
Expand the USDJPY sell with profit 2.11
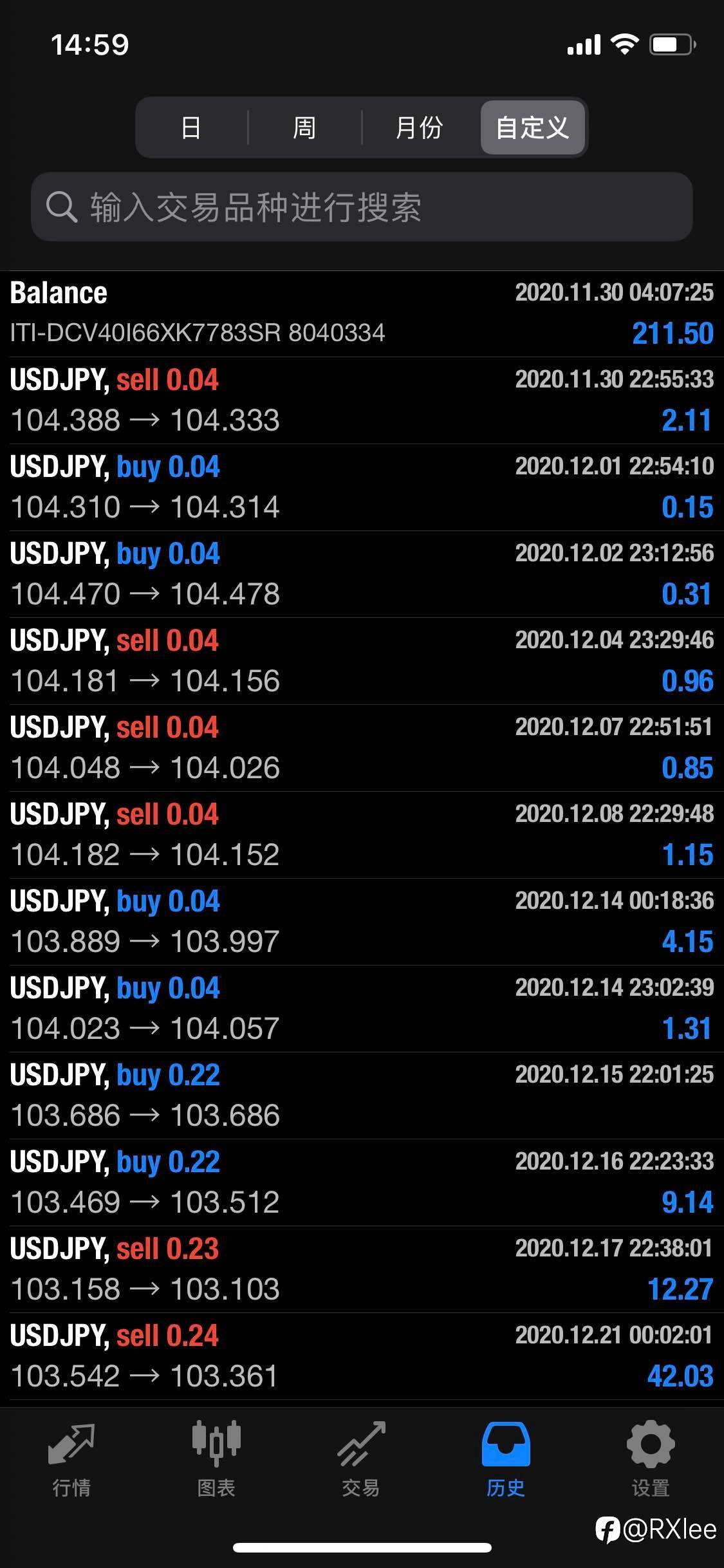pyautogui.click(x=362, y=400)
